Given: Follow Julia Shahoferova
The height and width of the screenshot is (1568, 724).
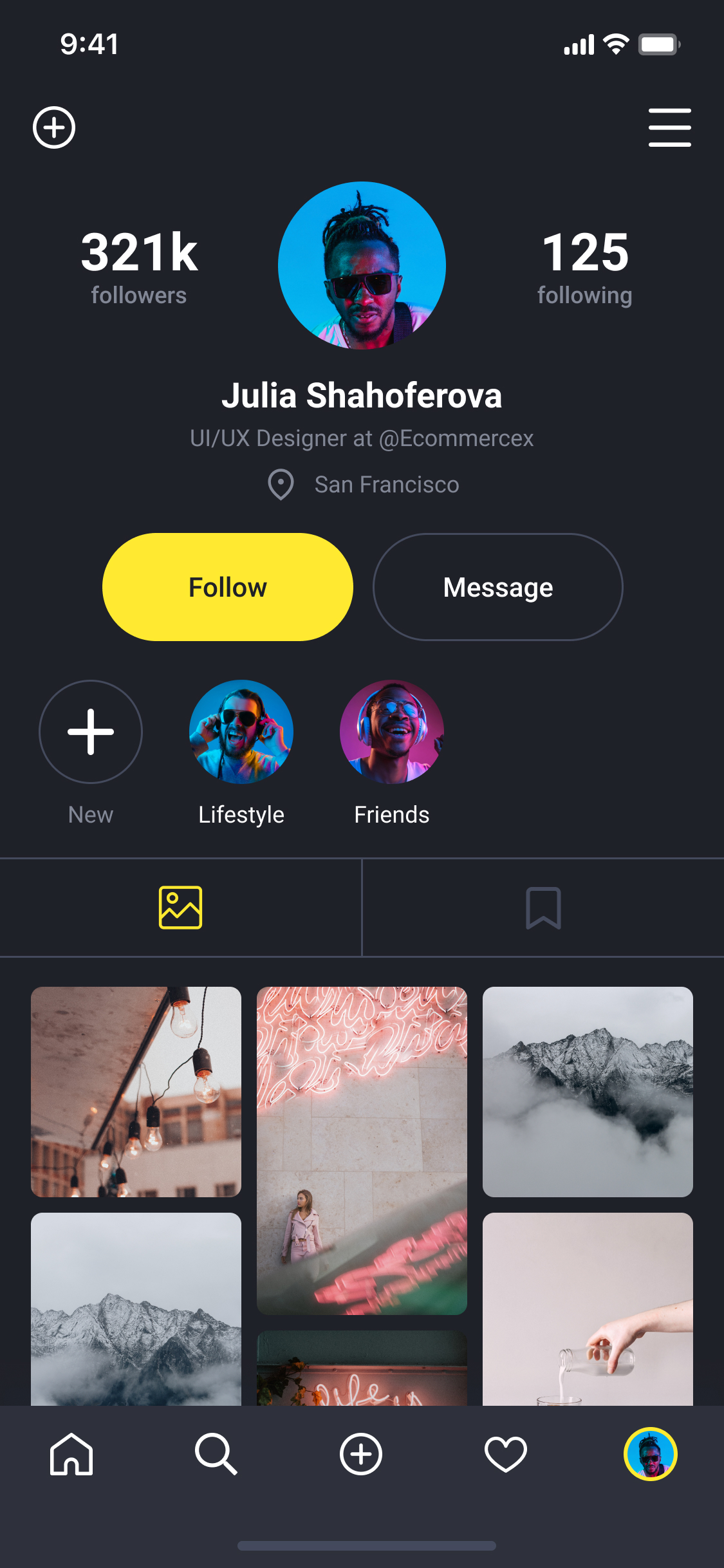Looking at the screenshot, I should pyautogui.click(x=227, y=587).
